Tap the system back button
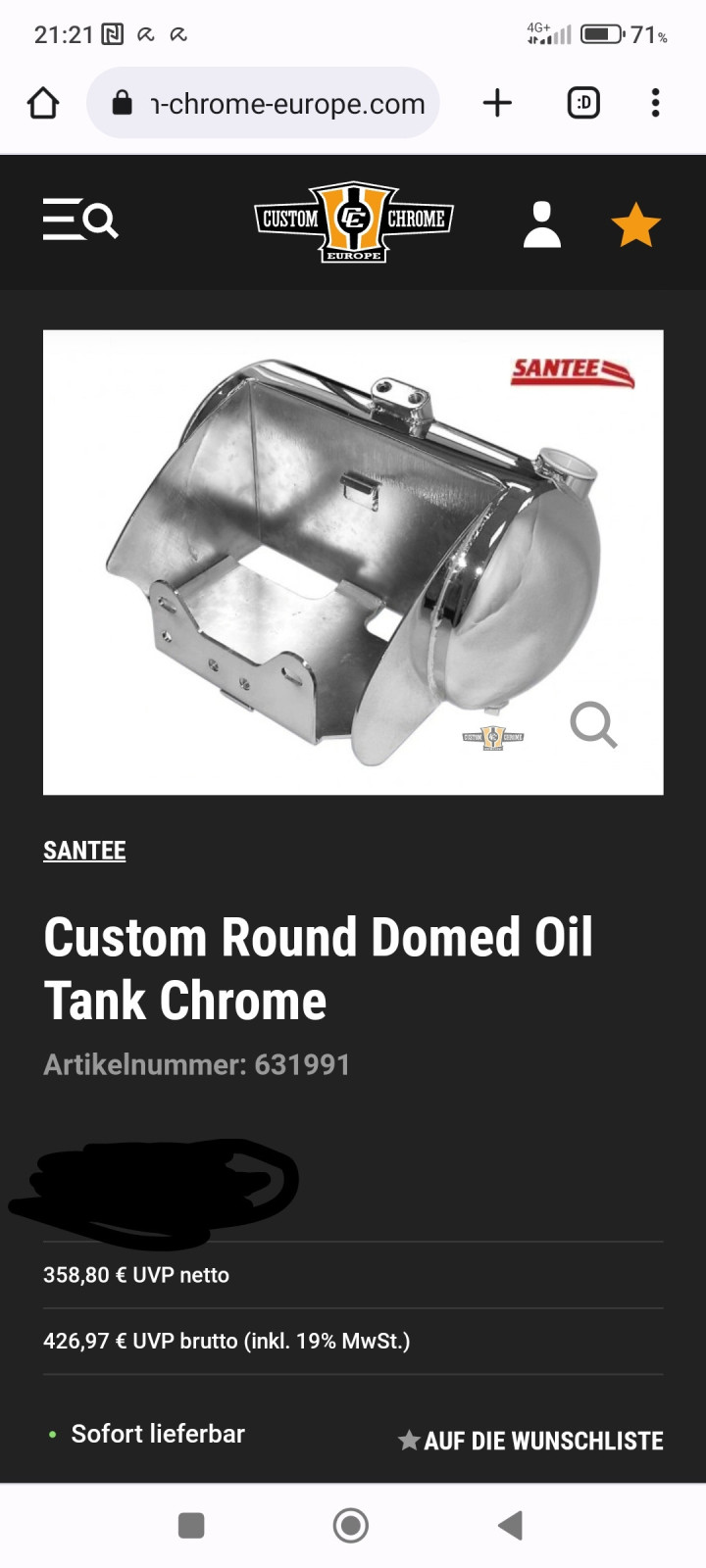Image resolution: width=706 pixels, height=1568 pixels. point(511,1525)
